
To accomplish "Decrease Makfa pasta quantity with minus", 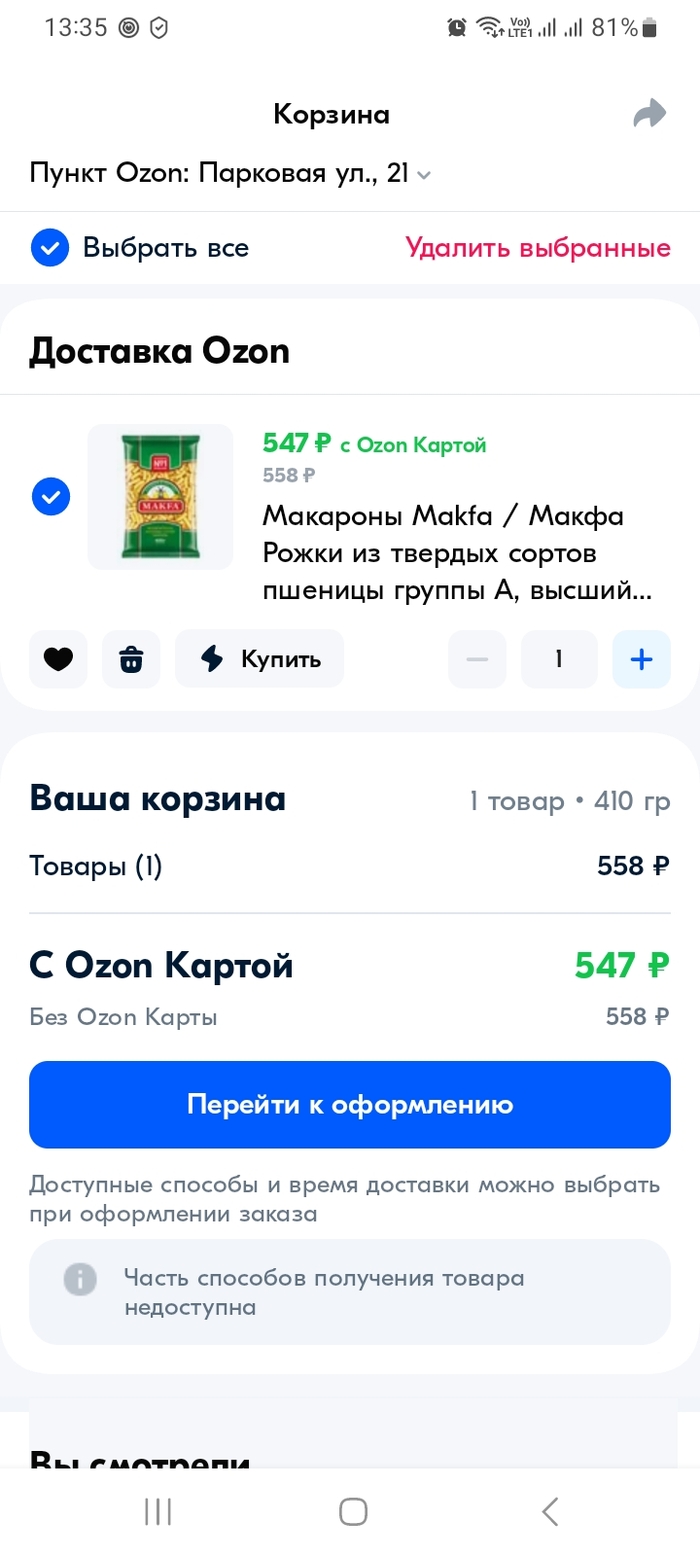I will coord(477,659).
